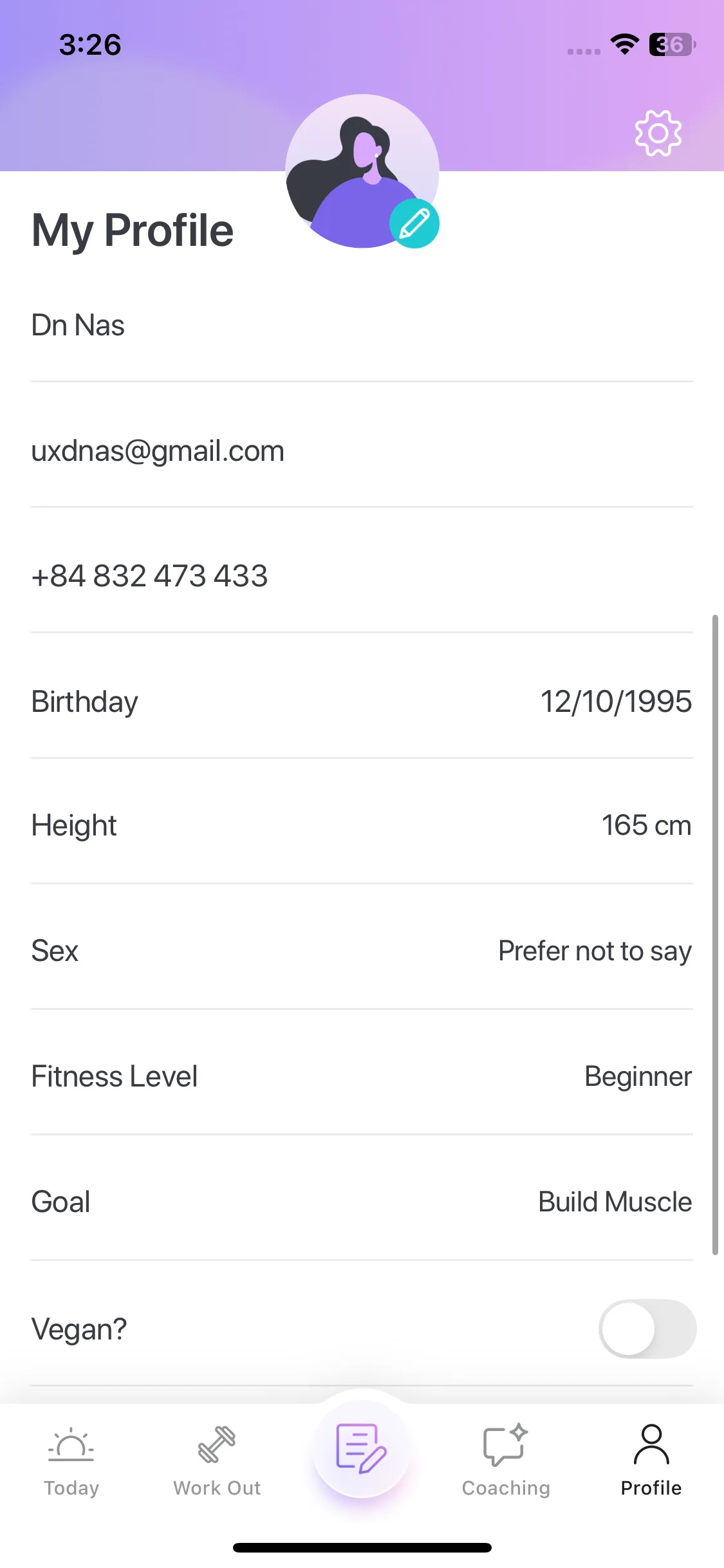
Task: Enable the Vegan switch
Action: 647,1329
